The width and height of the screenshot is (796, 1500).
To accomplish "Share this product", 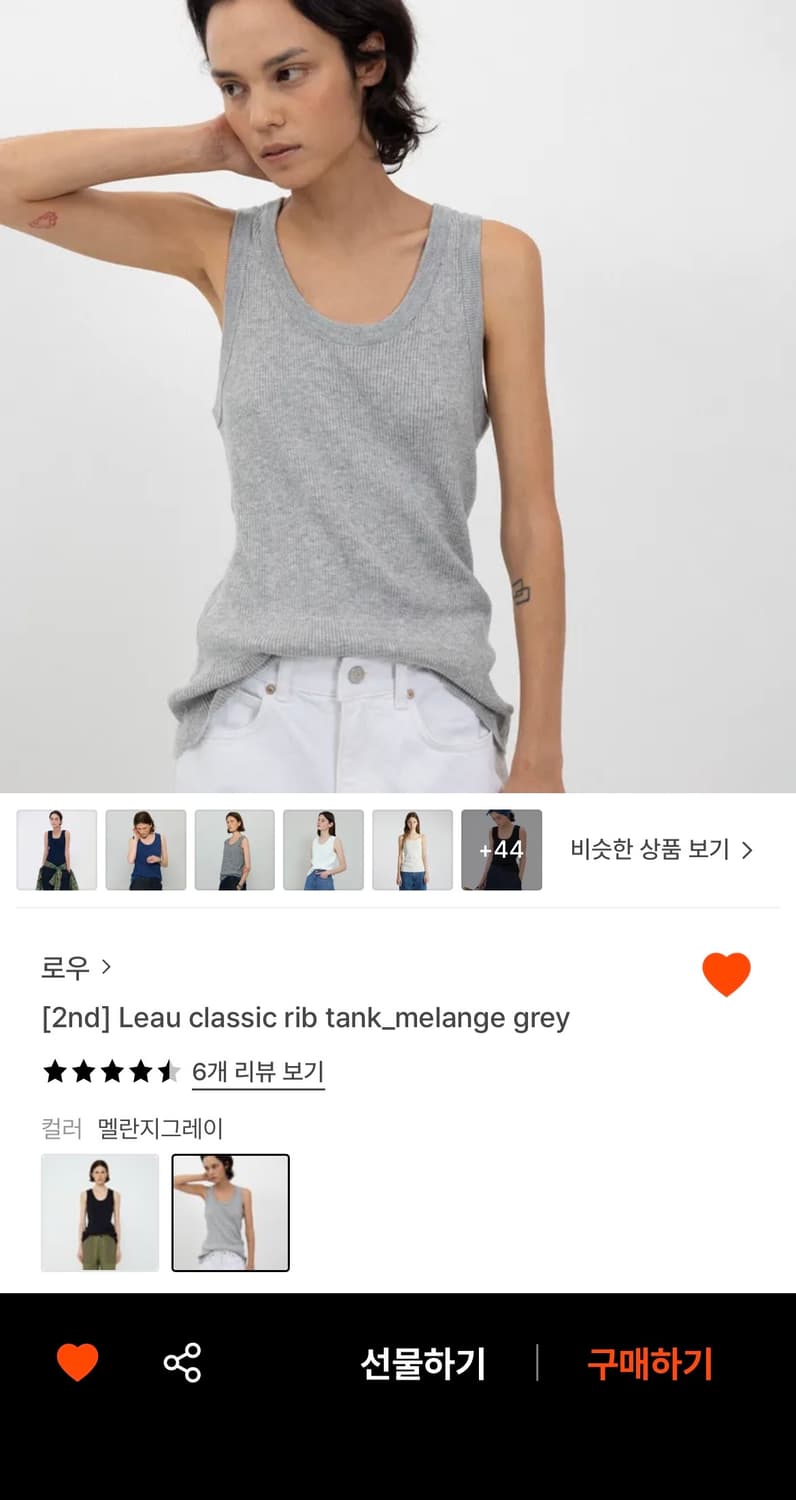I will click(182, 1363).
